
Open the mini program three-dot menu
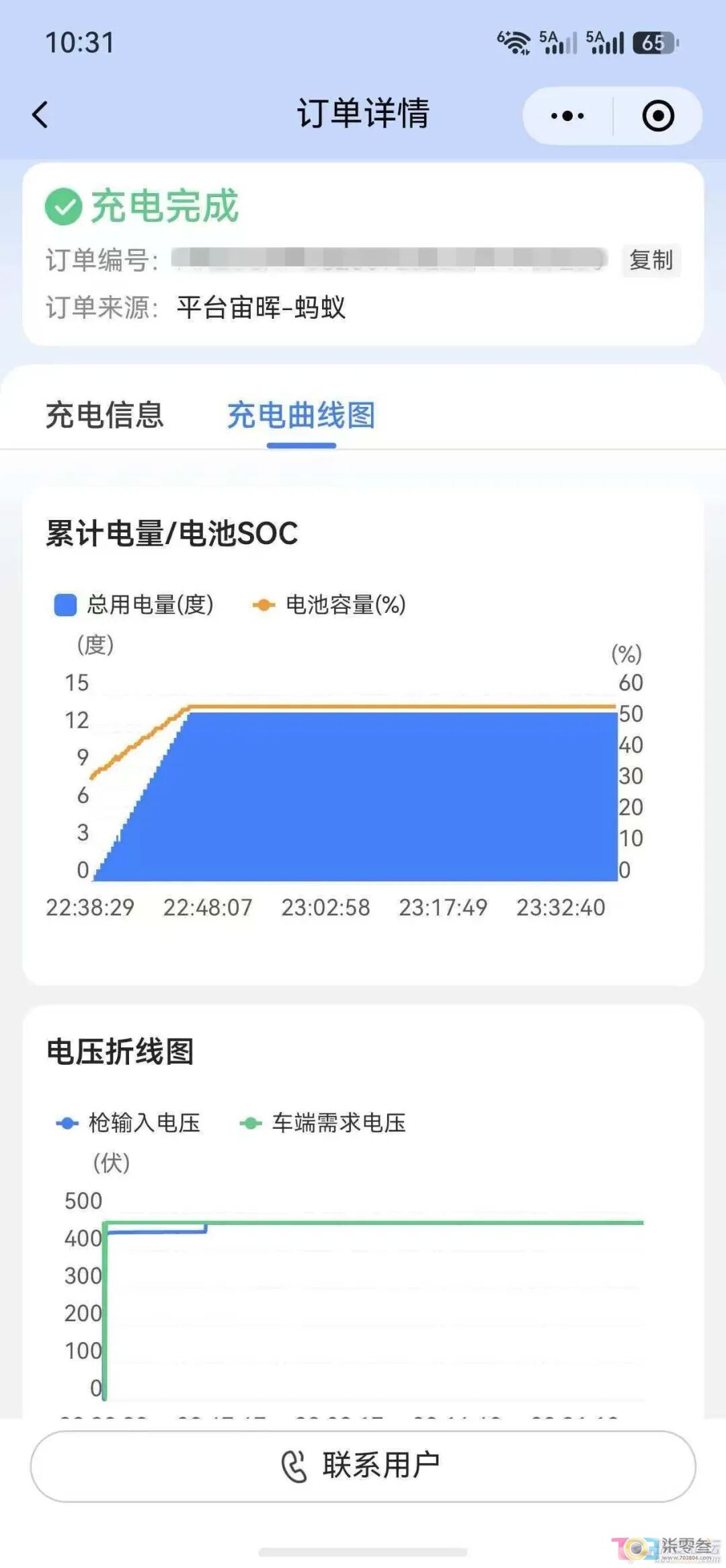(x=567, y=116)
